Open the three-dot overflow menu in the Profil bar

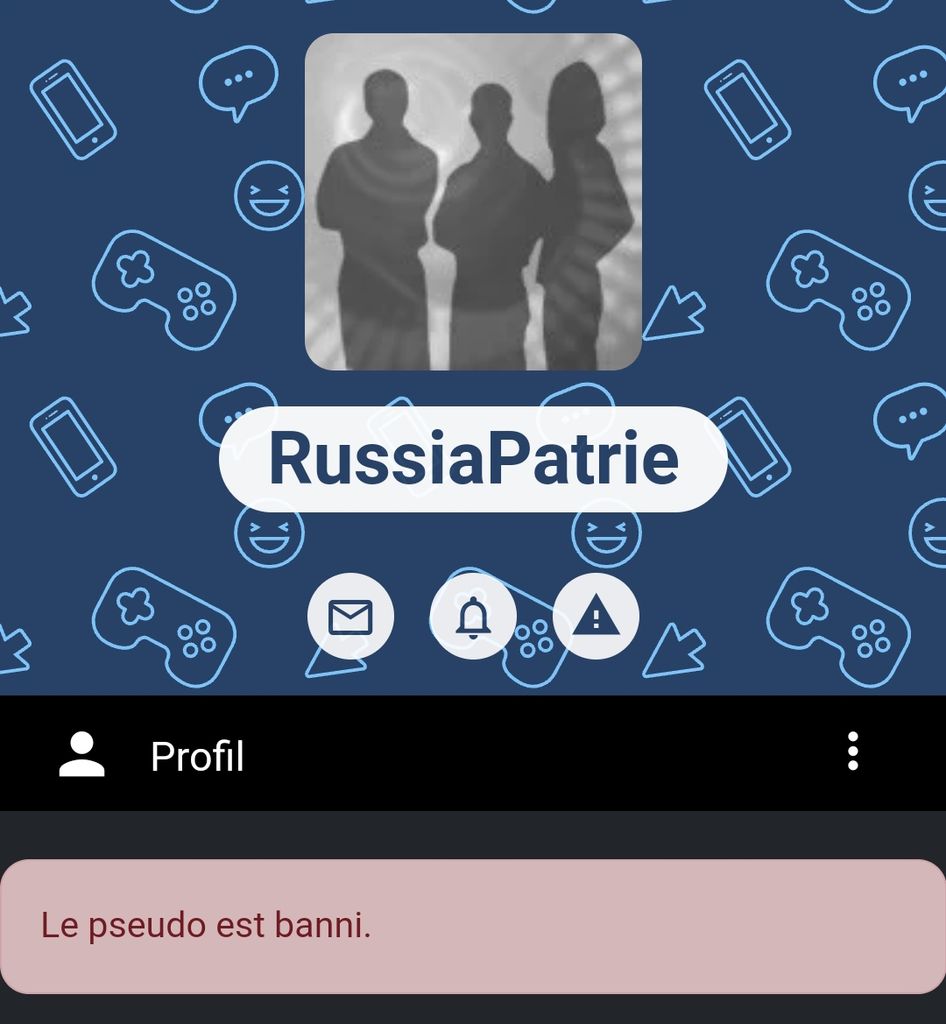click(852, 752)
